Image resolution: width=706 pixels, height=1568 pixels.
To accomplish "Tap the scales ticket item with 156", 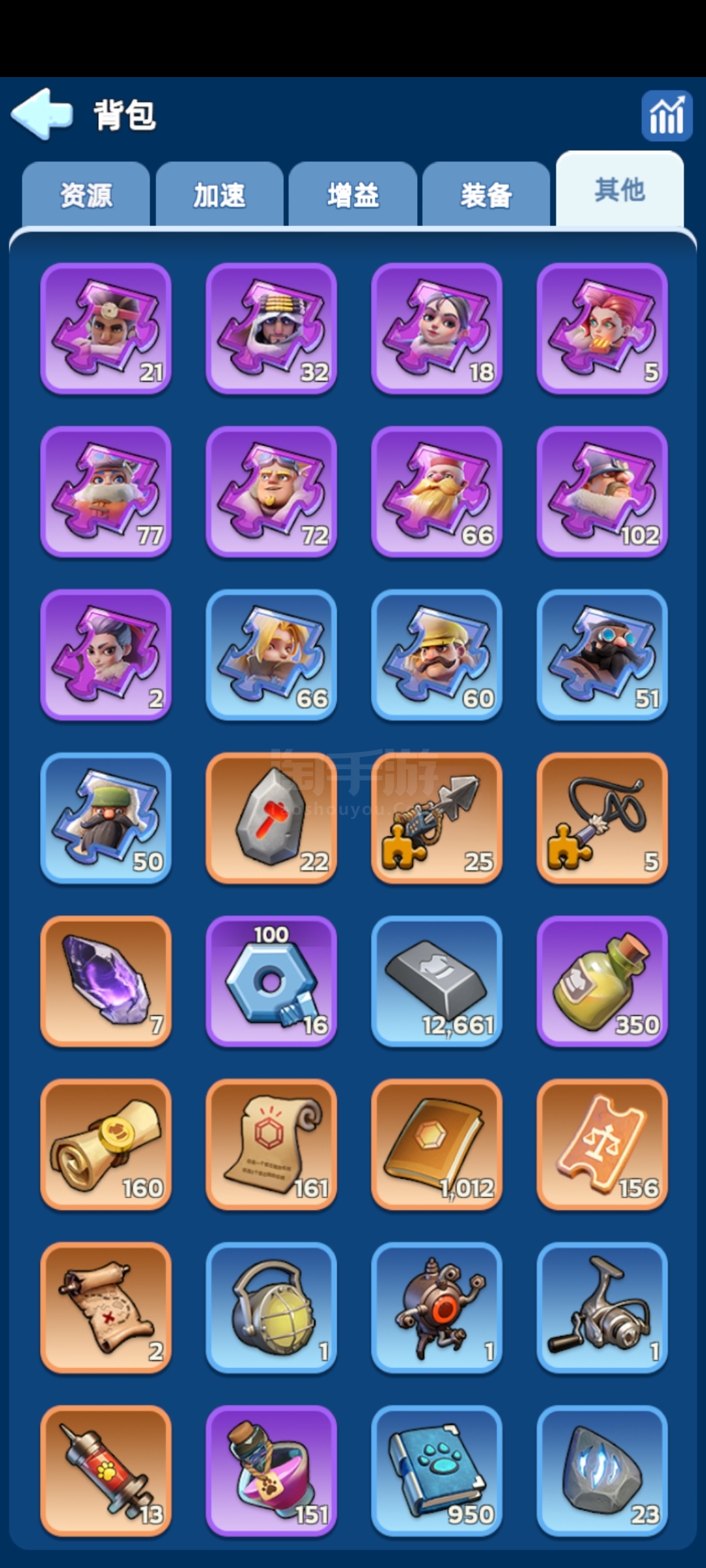I will pyautogui.click(x=602, y=1144).
